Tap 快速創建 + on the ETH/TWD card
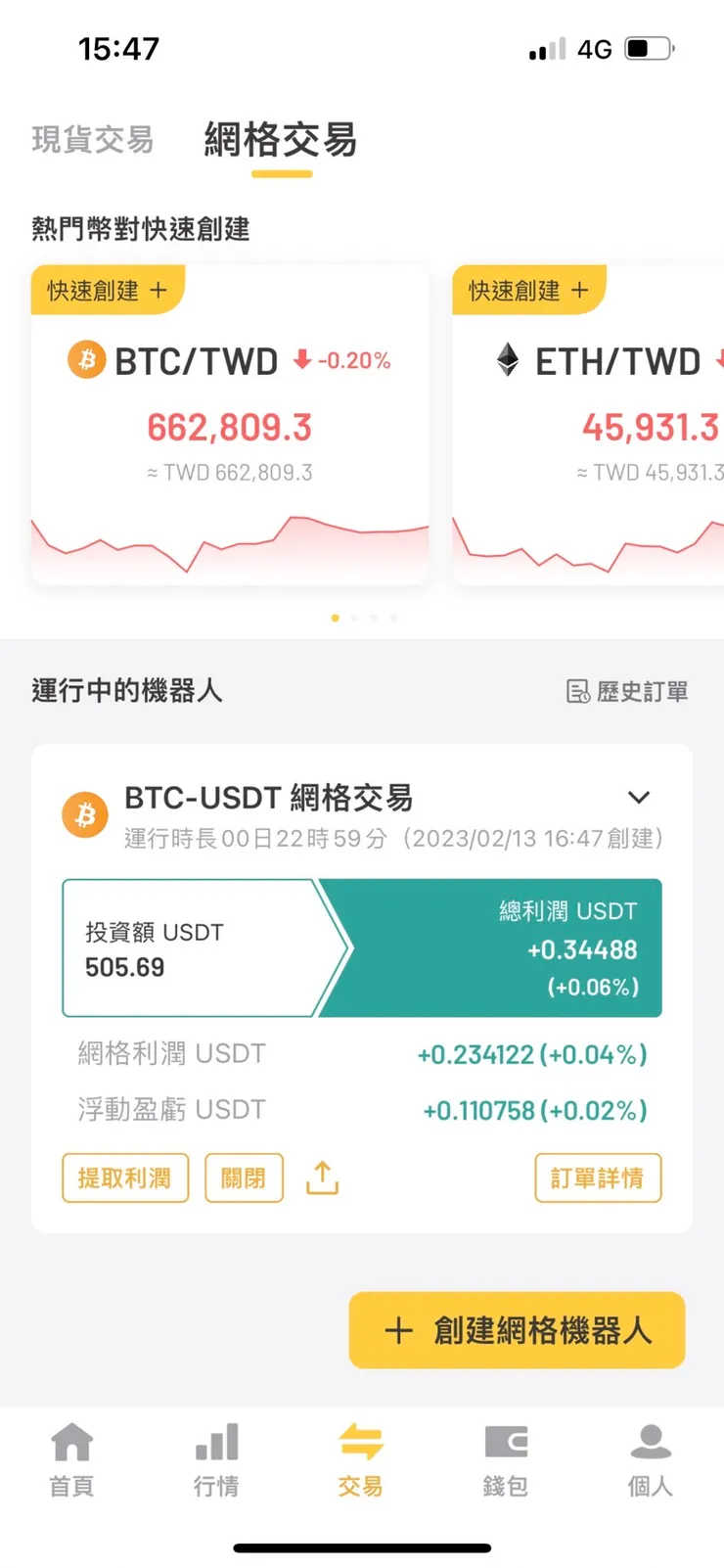The width and height of the screenshot is (724, 1568). (528, 290)
